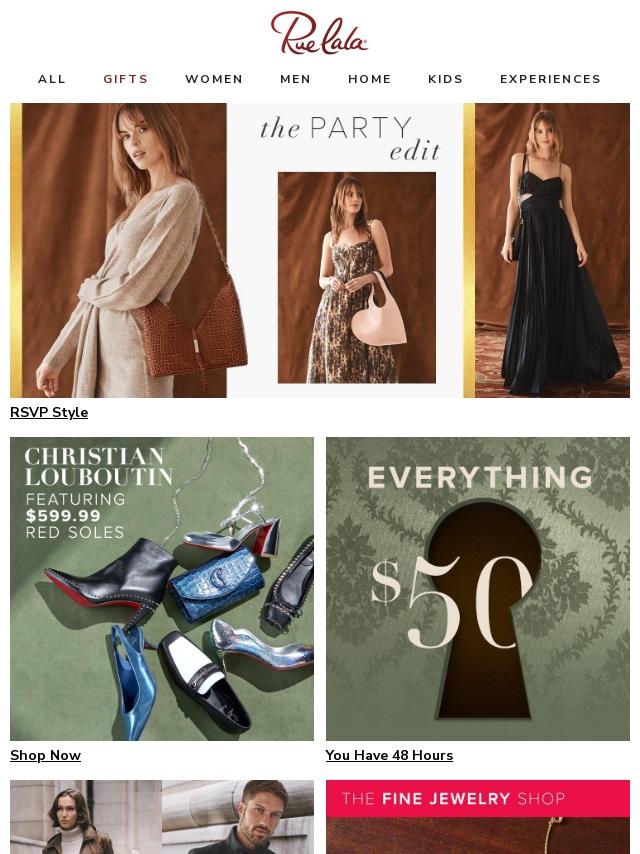
Task: Open the ALL category
Action: click(x=52, y=79)
